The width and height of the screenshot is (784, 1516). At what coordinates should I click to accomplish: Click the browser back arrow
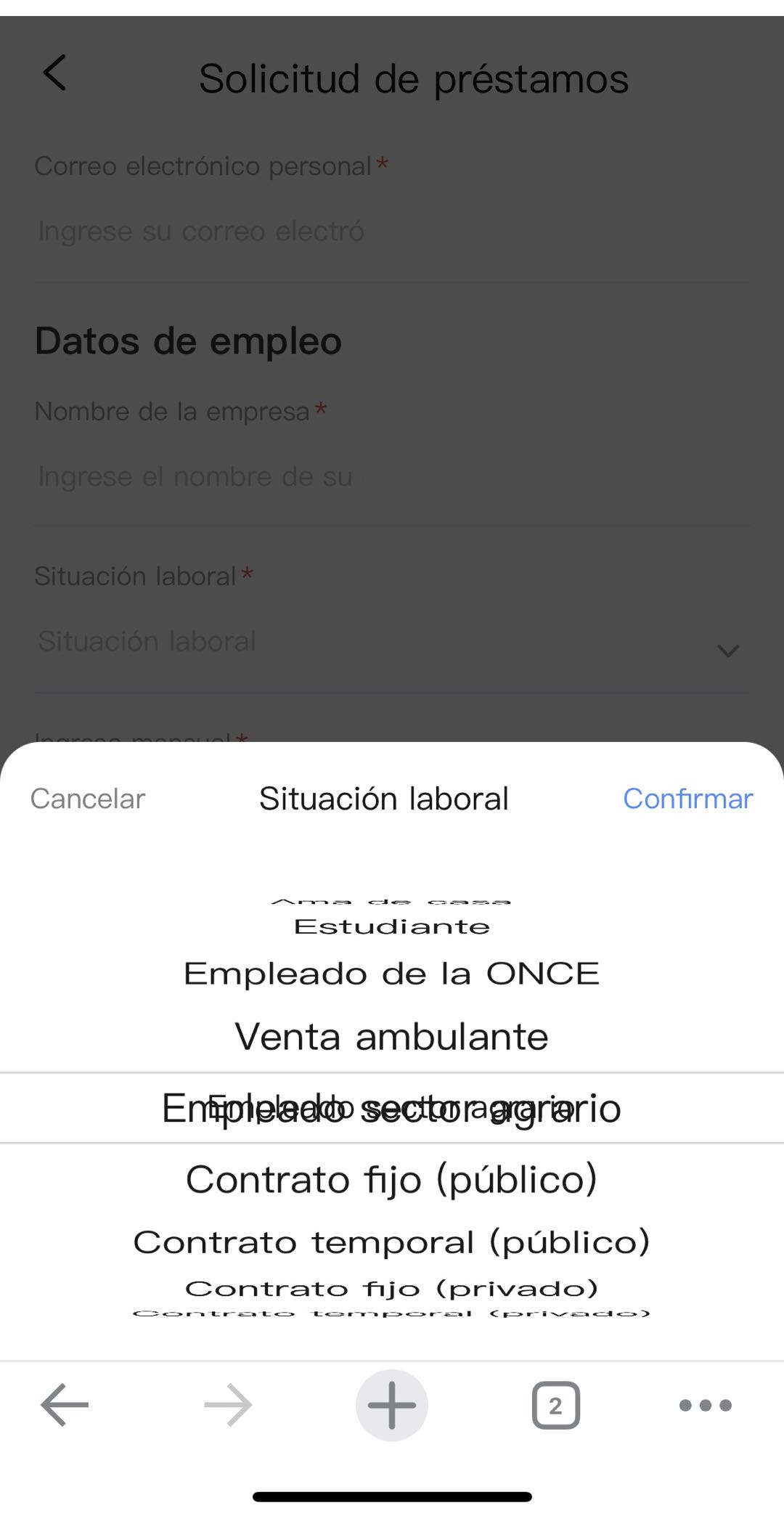62,1404
